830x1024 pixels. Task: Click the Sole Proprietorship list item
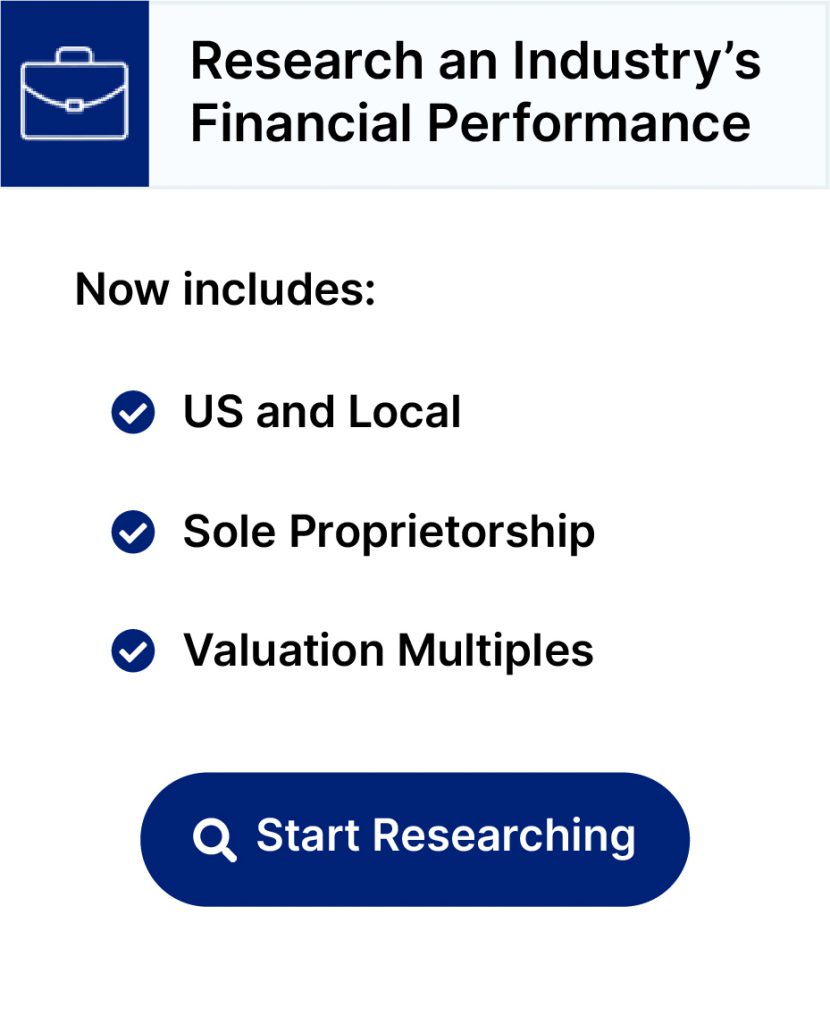pyautogui.click(x=389, y=531)
